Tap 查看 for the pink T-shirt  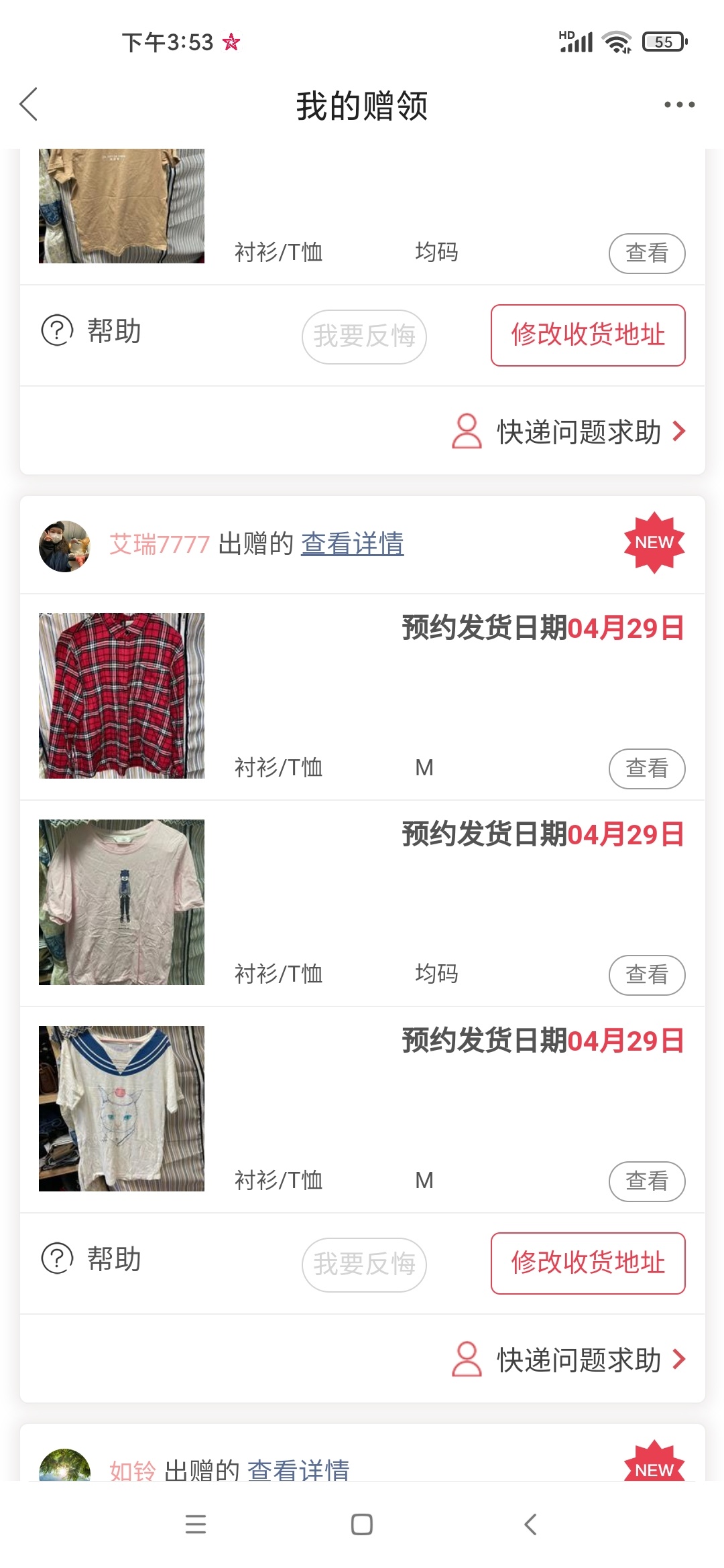point(646,975)
